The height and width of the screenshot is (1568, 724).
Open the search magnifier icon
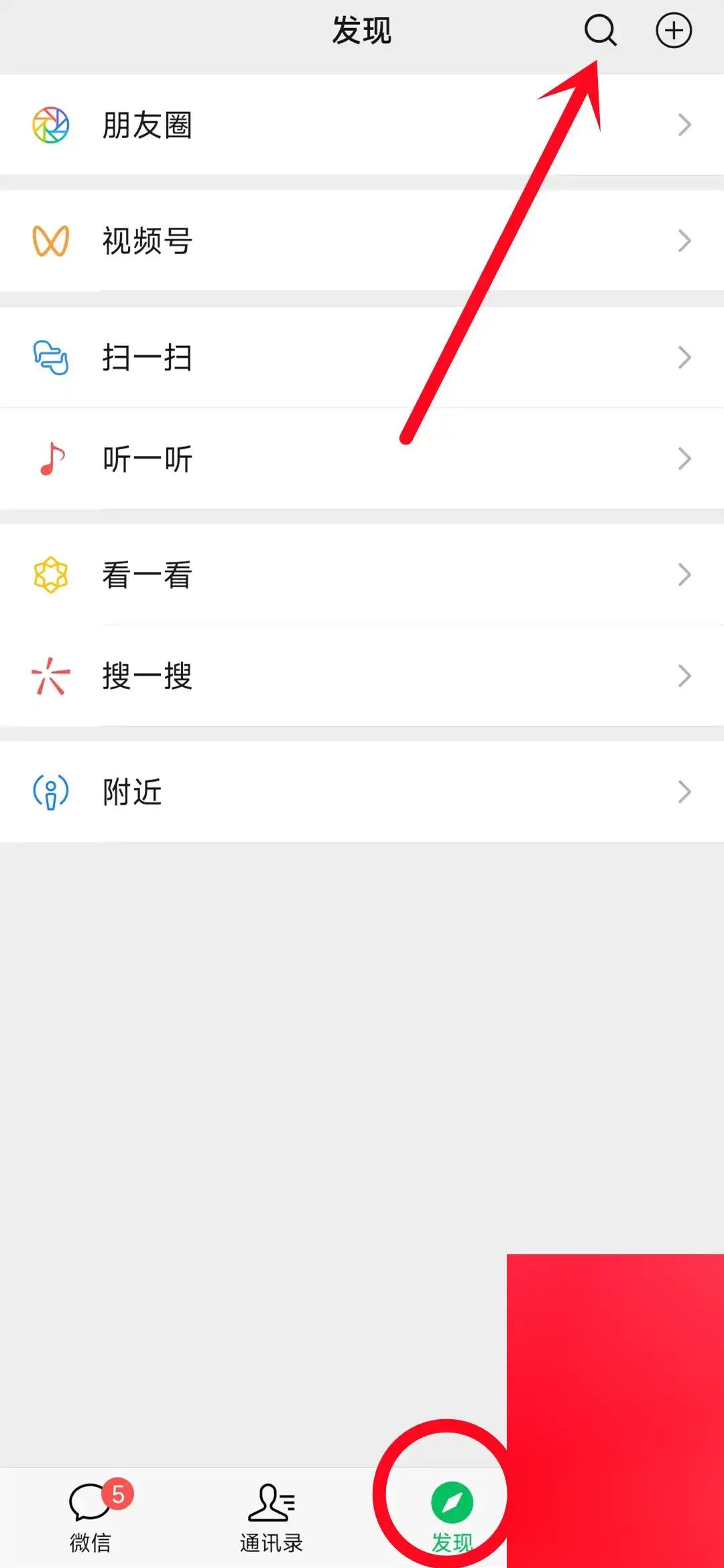(x=600, y=30)
